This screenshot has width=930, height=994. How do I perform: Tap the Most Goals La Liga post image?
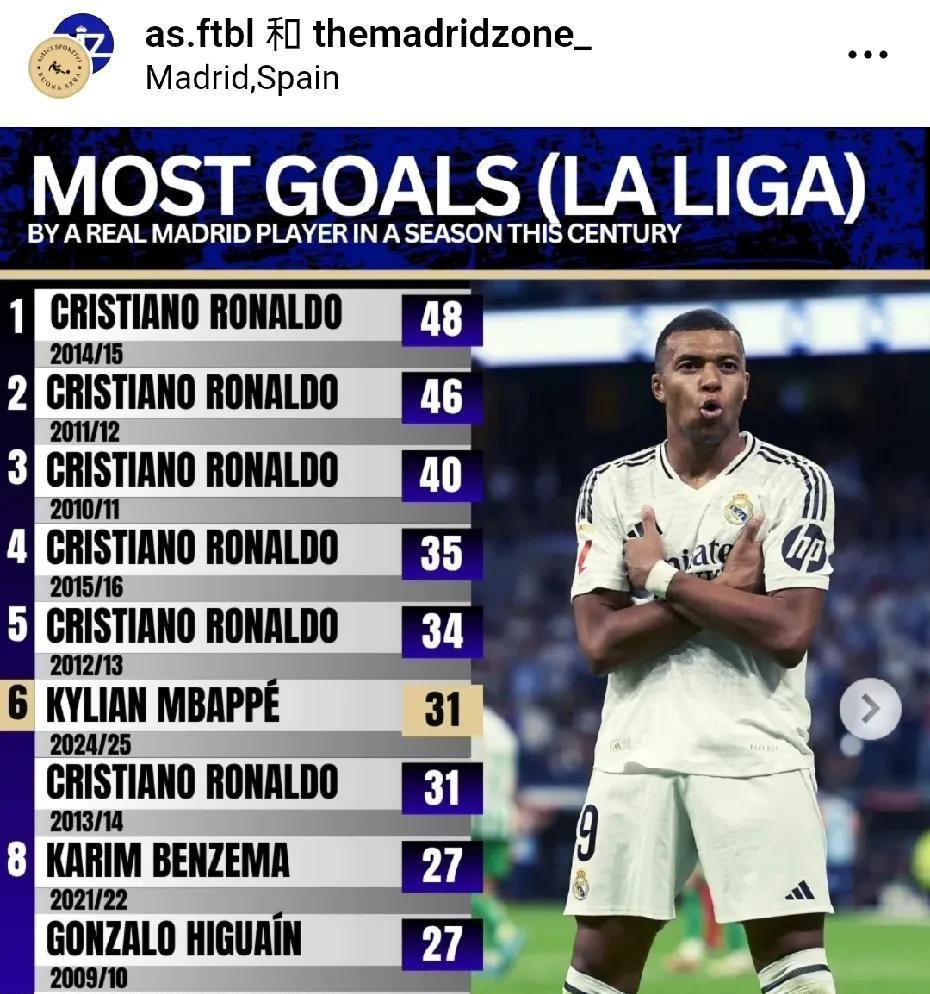(x=465, y=560)
